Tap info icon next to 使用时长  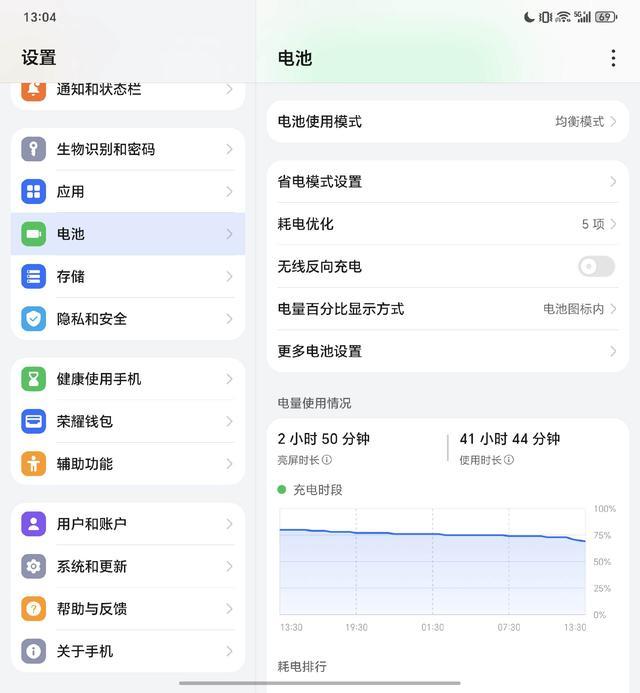(x=509, y=460)
